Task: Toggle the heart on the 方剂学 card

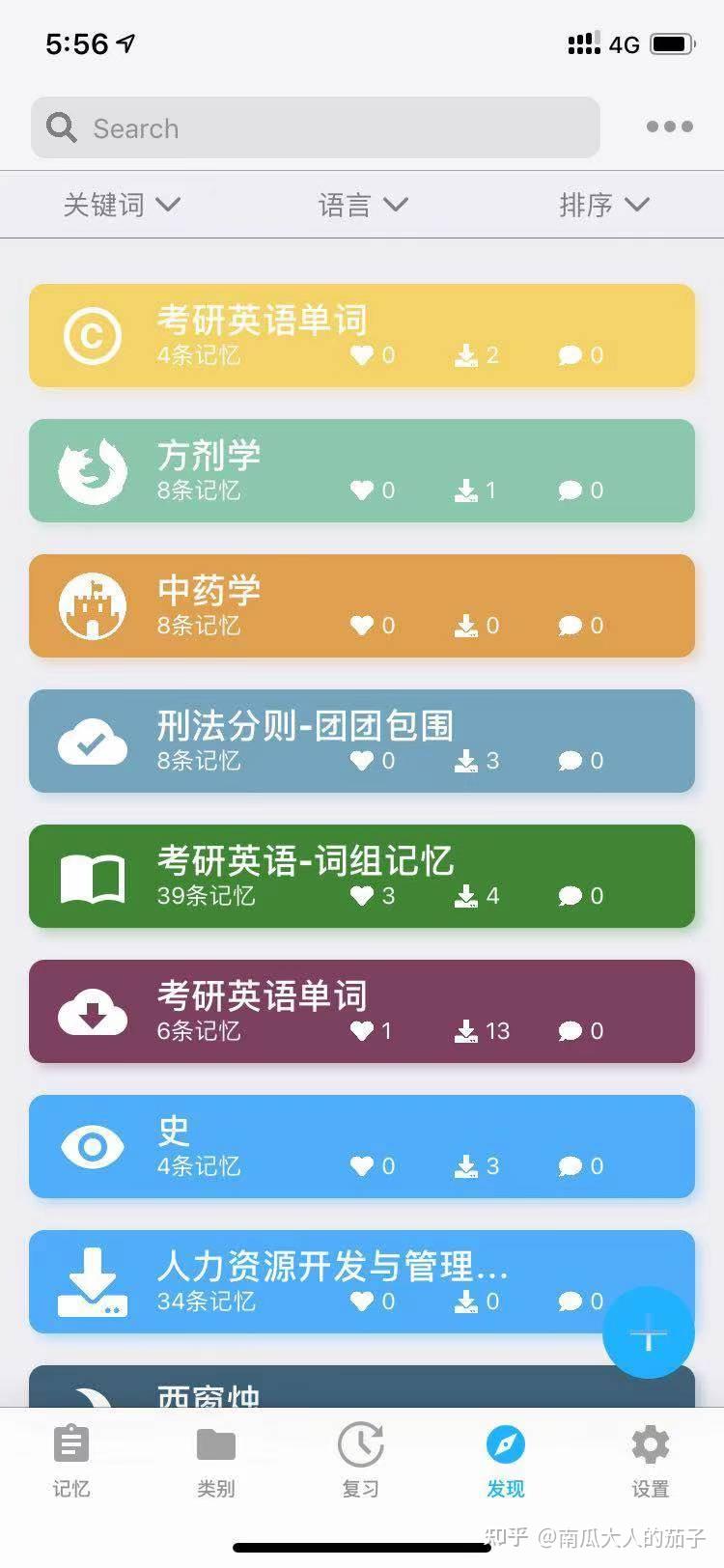Action: pyautogui.click(x=362, y=490)
